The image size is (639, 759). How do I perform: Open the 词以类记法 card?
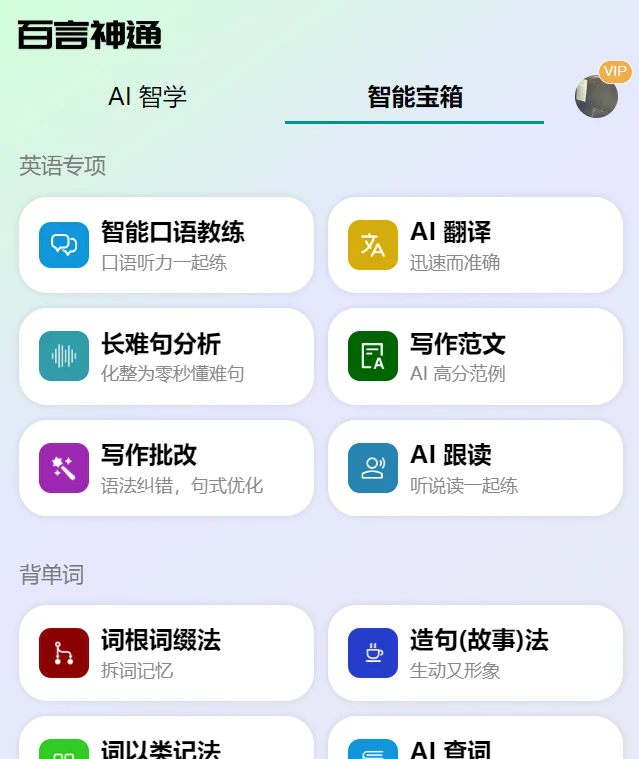[x=166, y=743]
